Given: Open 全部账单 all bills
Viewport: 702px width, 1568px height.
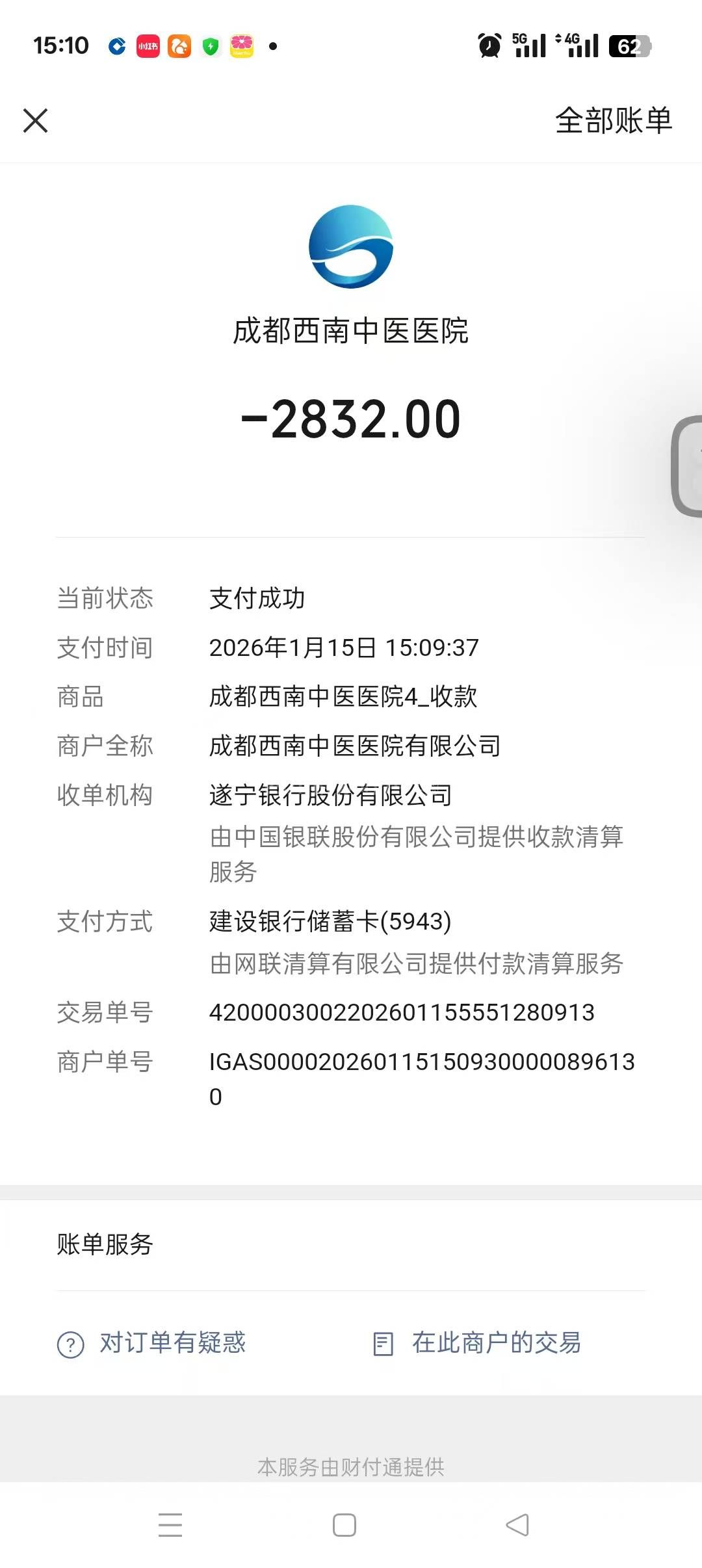Looking at the screenshot, I should click(613, 121).
